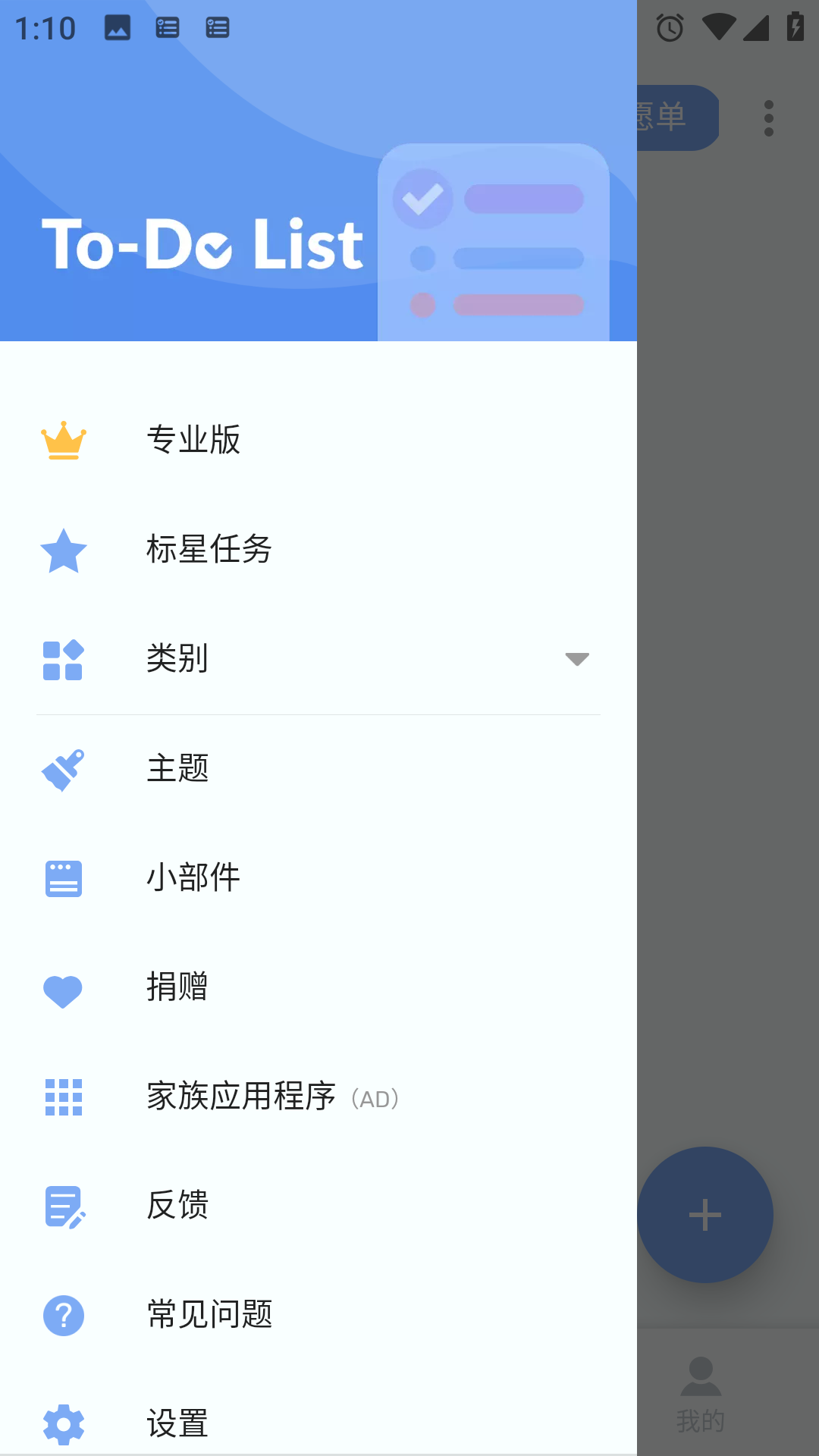Select the pencil feedback icon
The width and height of the screenshot is (819, 1456).
coord(64,1207)
